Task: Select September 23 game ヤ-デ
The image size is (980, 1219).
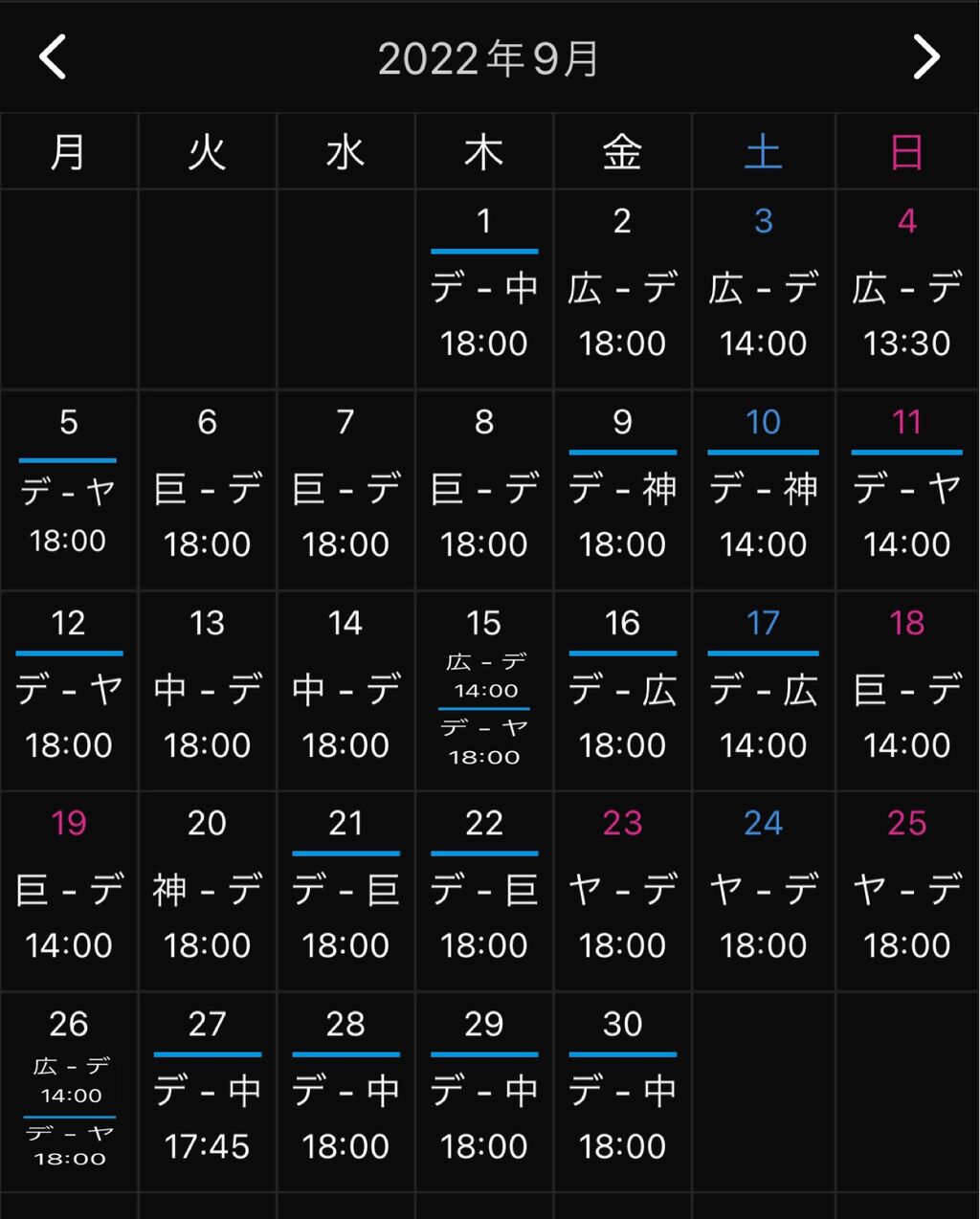Action: click(622, 892)
